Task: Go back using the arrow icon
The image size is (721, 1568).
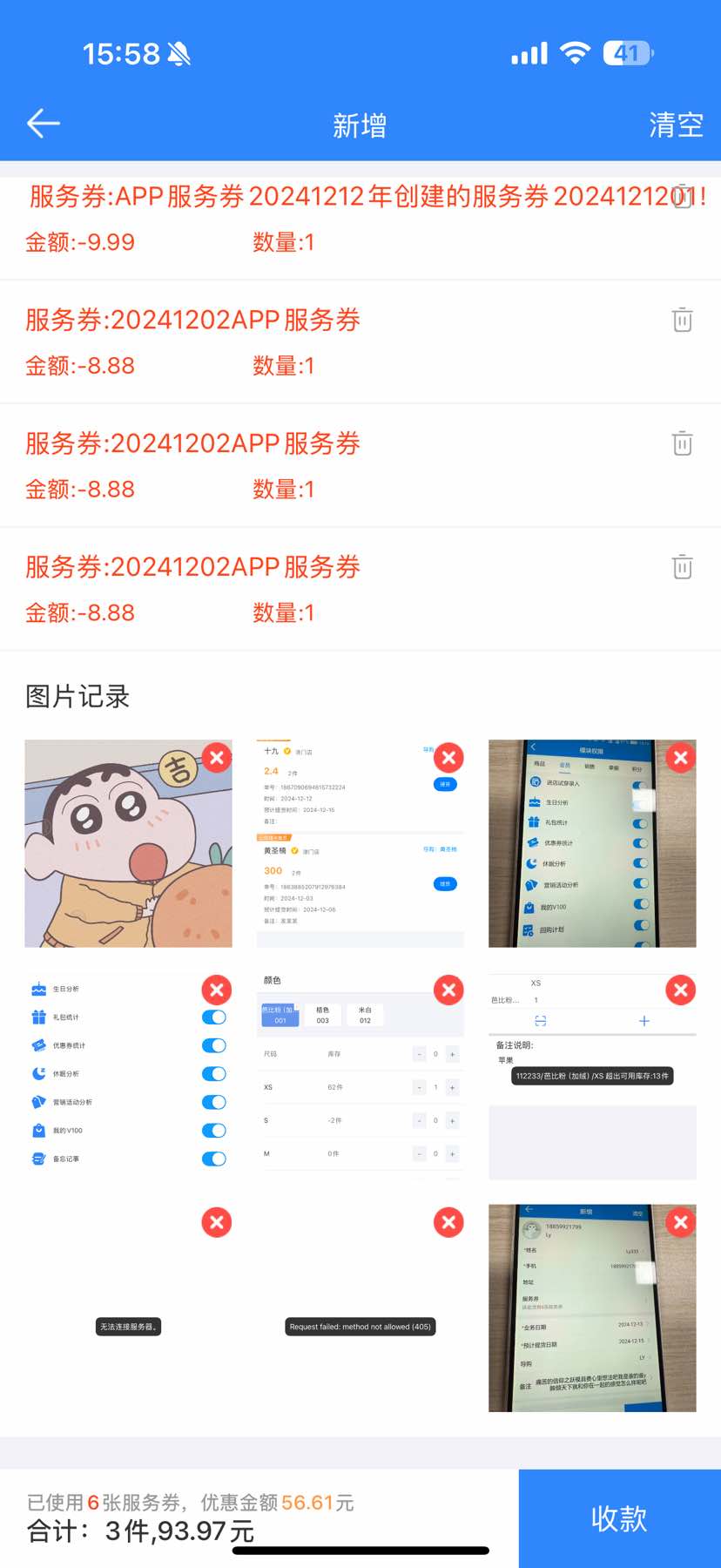Action: (43, 124)
